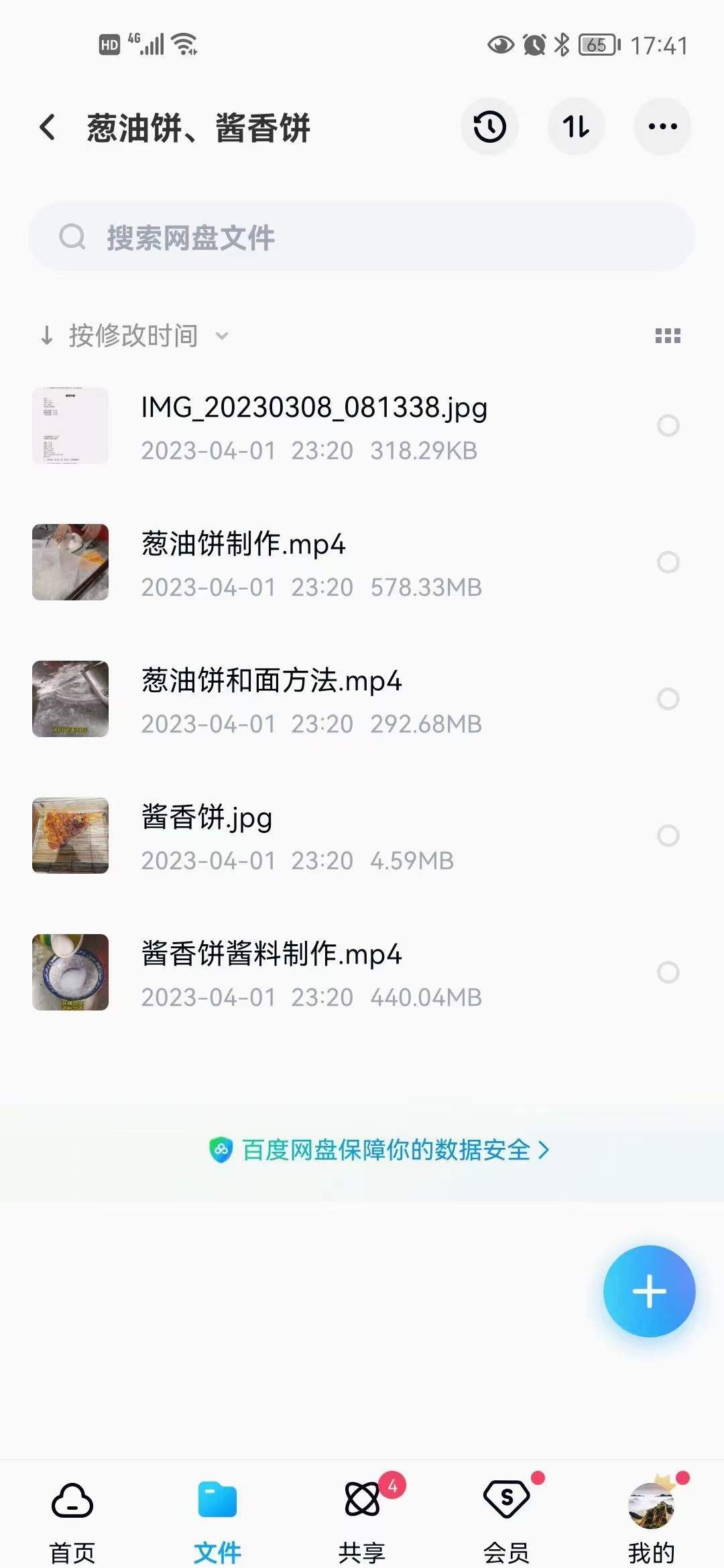Select the checkbox beside 酱香饼.jpg
The width and height of the screenshot is (724, 1568).
click(x=668, y=834)
